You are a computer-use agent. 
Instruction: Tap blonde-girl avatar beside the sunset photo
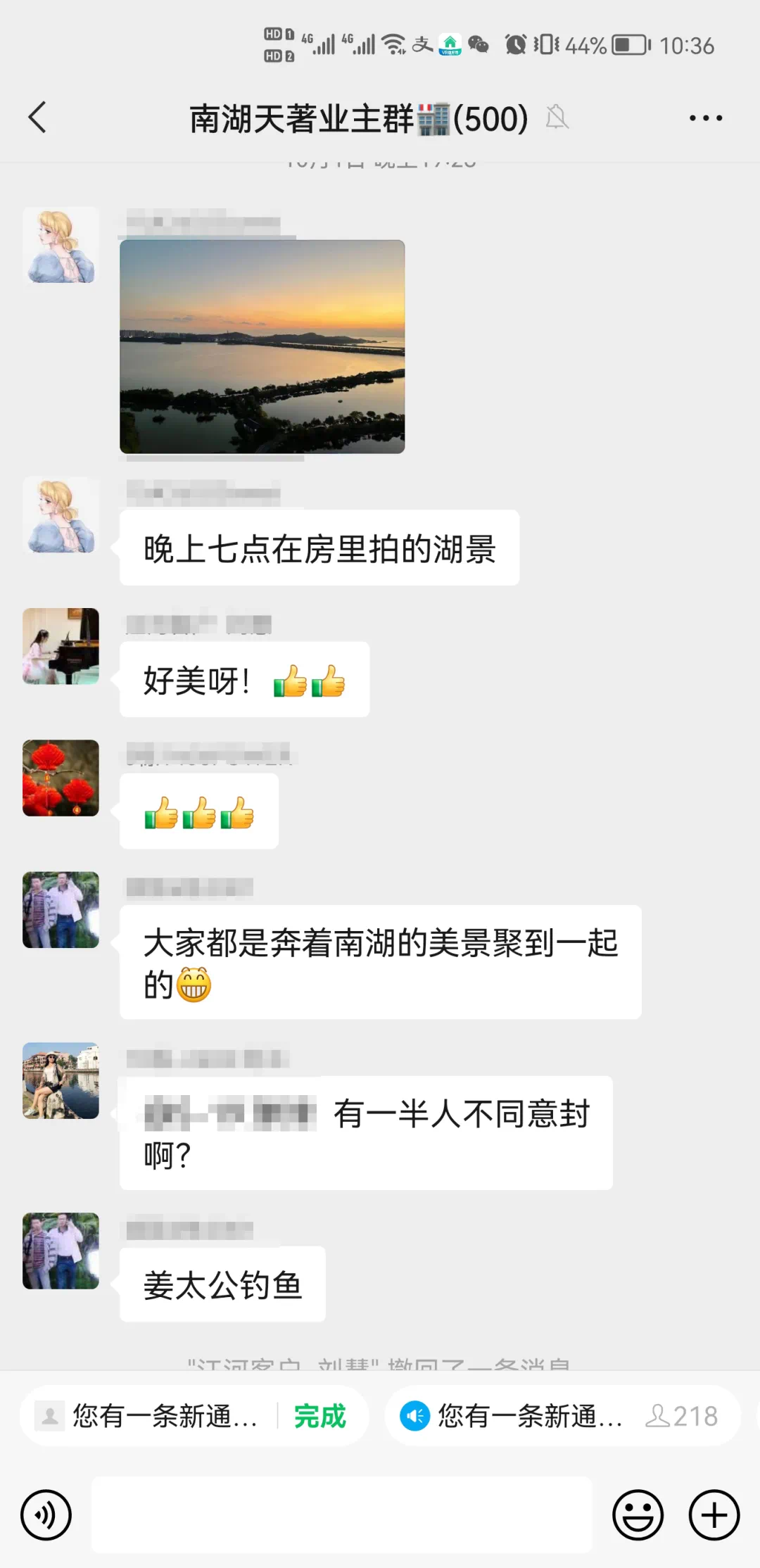61,246
